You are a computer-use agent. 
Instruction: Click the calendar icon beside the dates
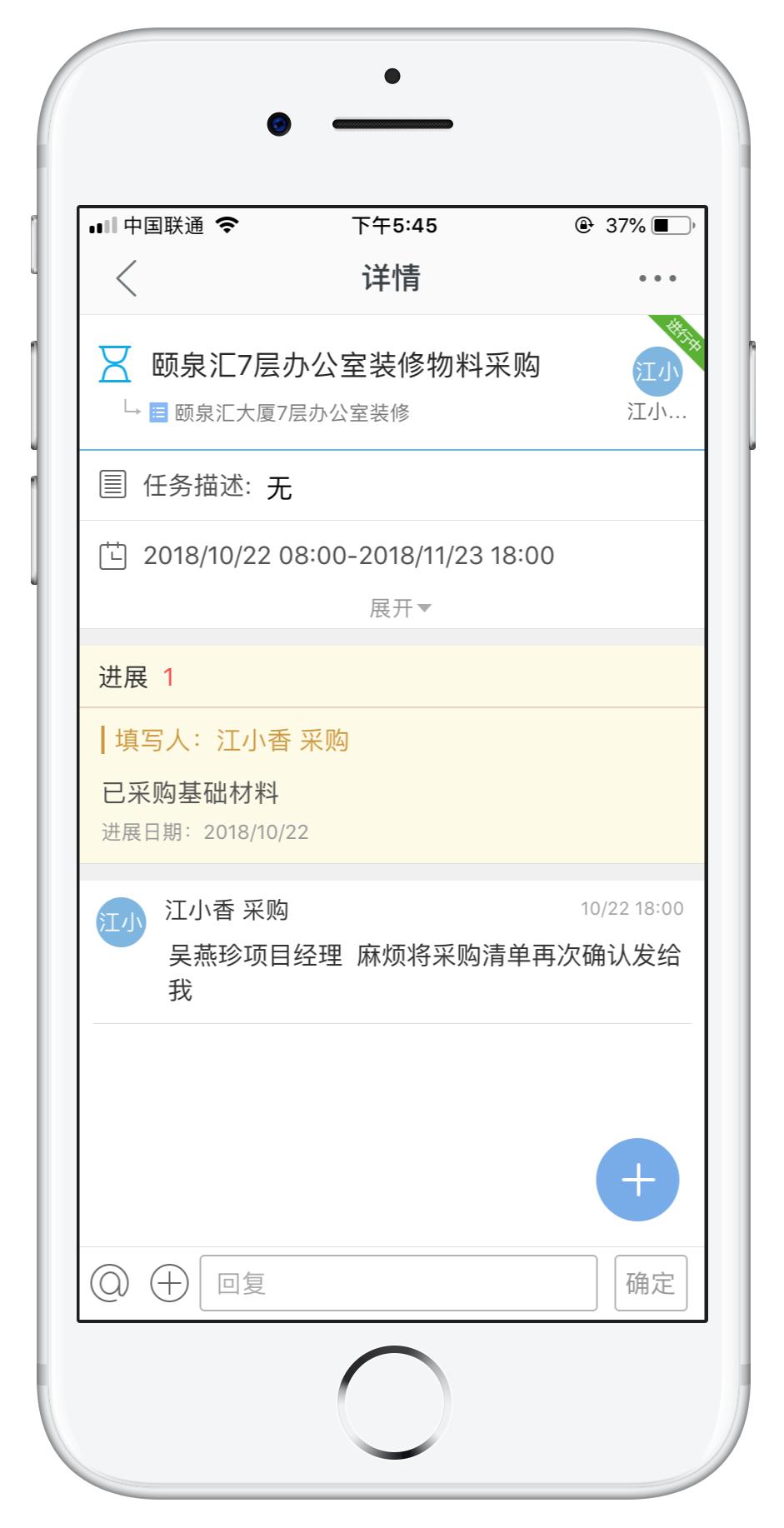click(x=112, y=554)
